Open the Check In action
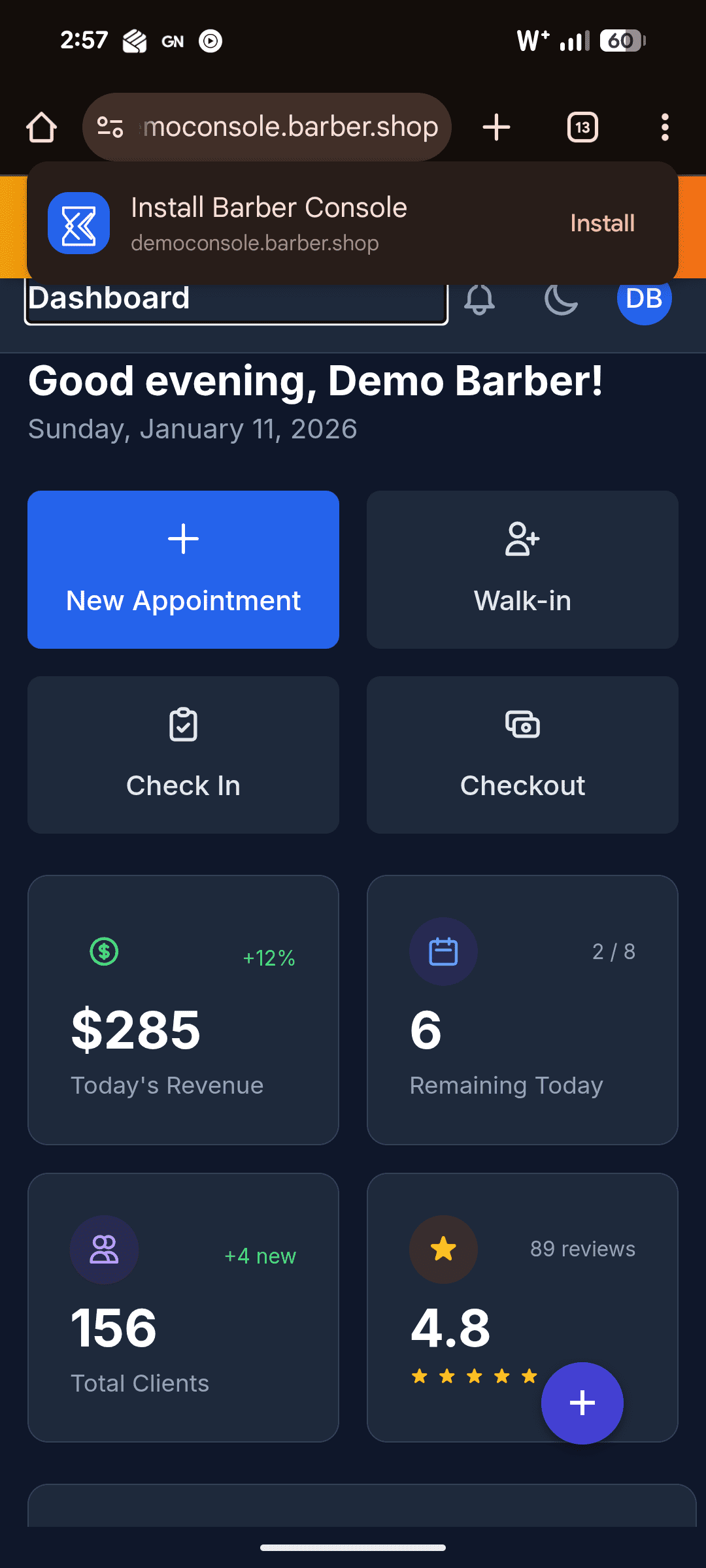The width and height of the screenshot is (706, 1568). coord(183,755)
